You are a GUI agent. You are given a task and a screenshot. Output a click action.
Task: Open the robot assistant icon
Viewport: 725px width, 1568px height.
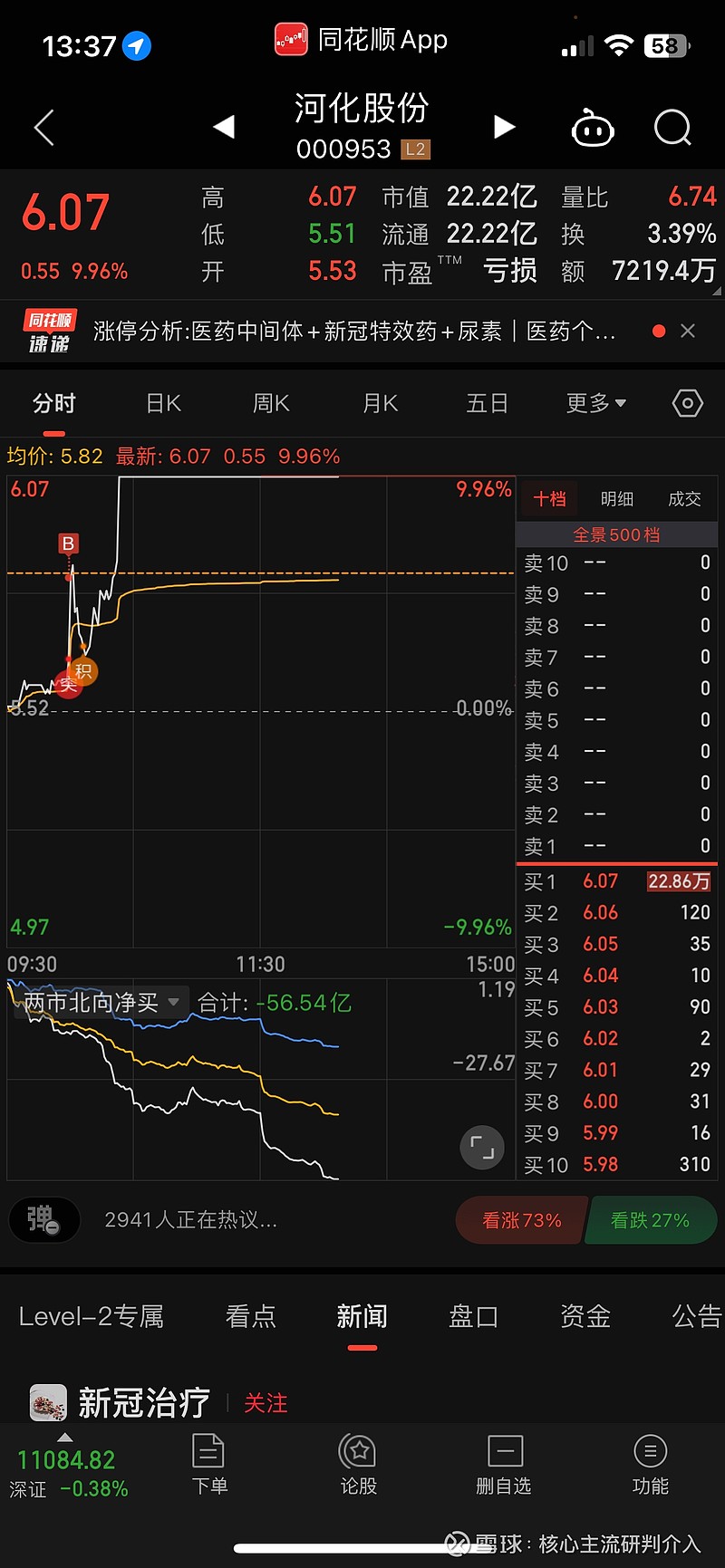pos(593,128)
